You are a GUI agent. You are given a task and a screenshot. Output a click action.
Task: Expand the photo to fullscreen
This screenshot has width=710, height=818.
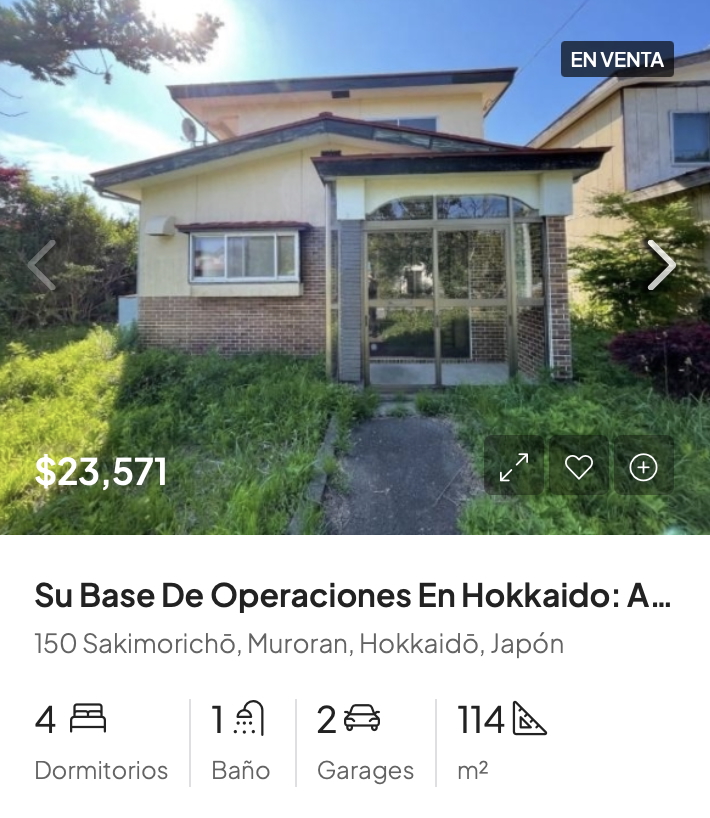point(514,467)
